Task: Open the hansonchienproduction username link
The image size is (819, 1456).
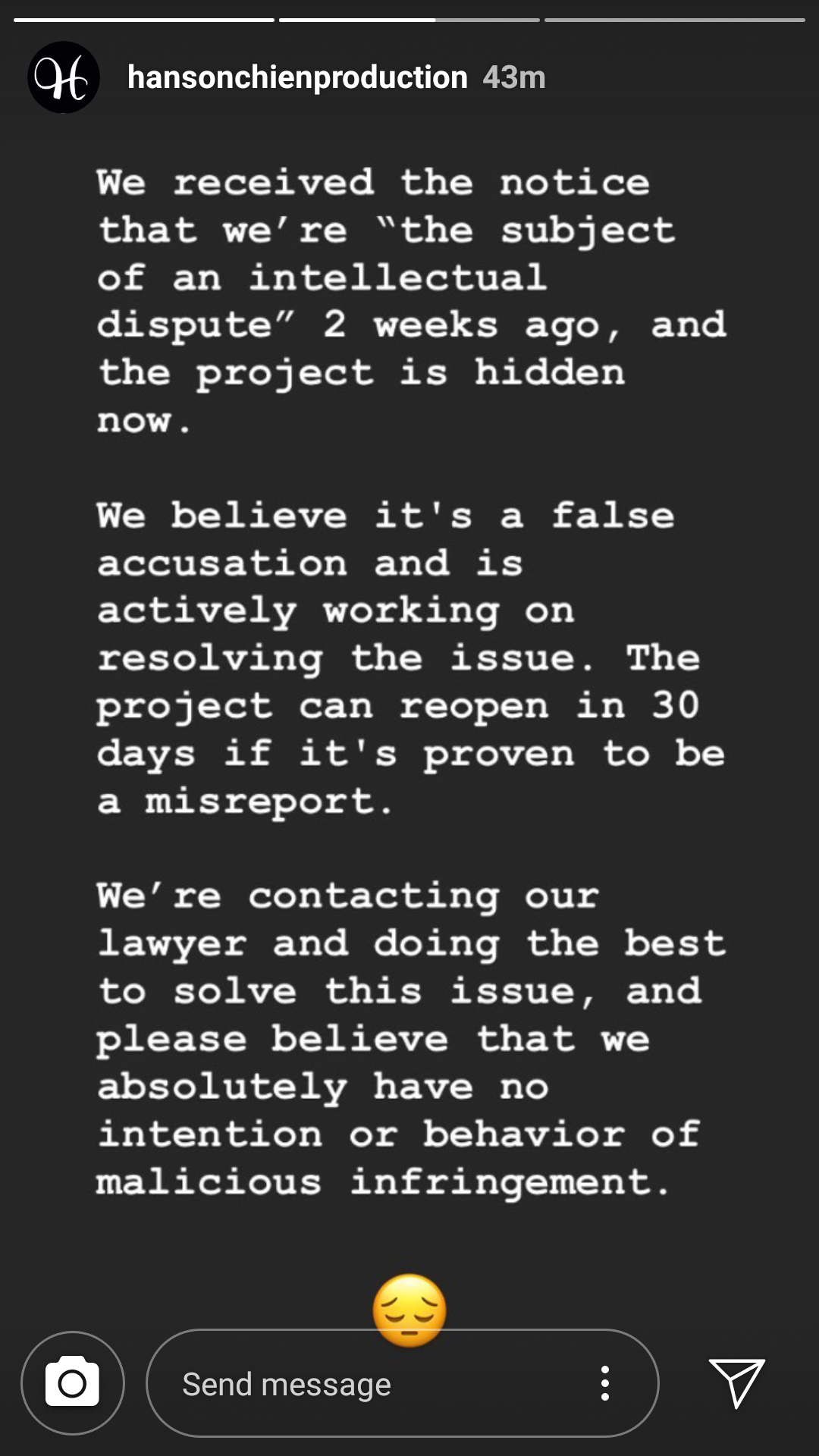Action: point(297,77)
